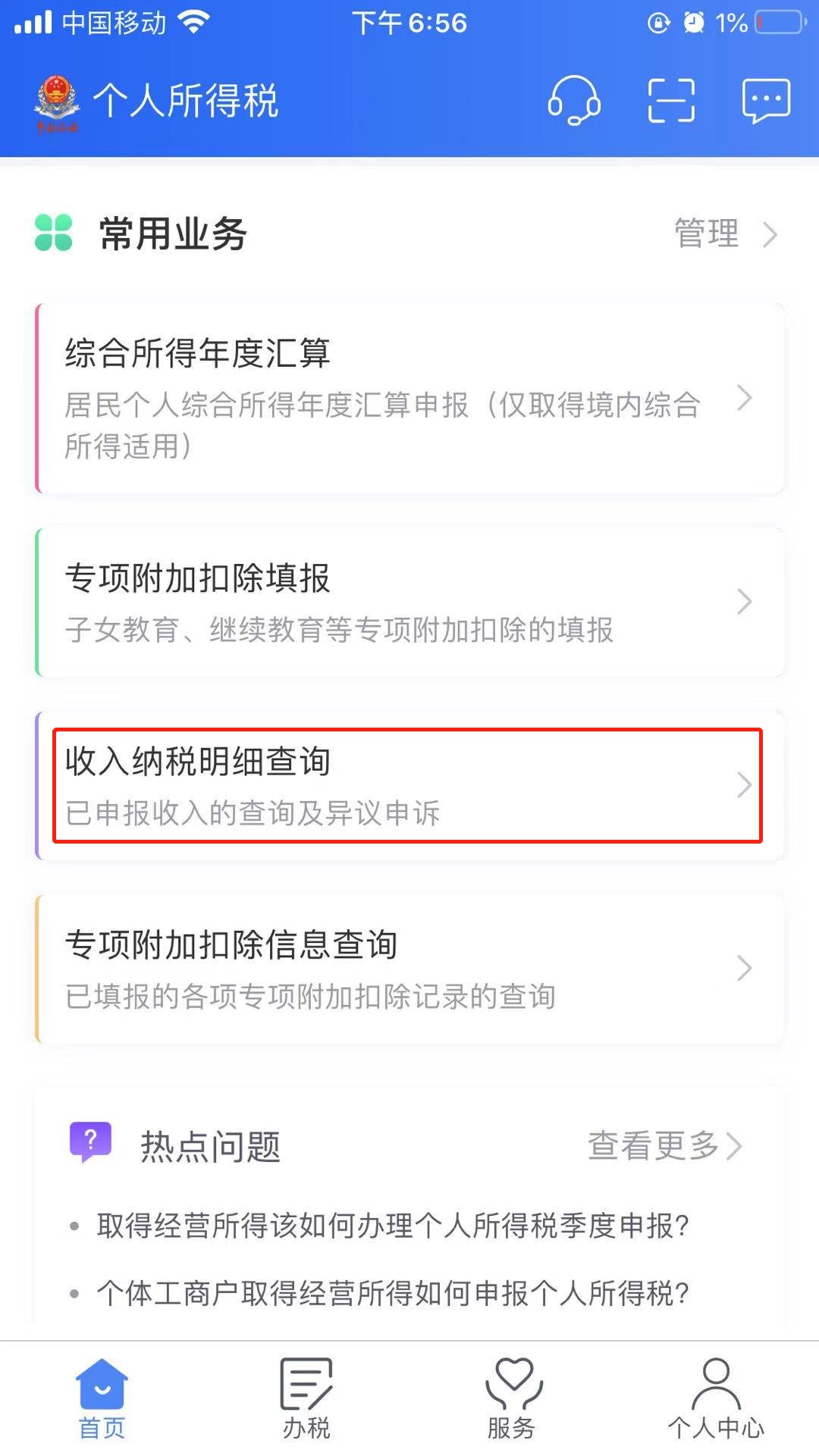
Task: Open customer service headset icon
Action: tap(574, 100)
